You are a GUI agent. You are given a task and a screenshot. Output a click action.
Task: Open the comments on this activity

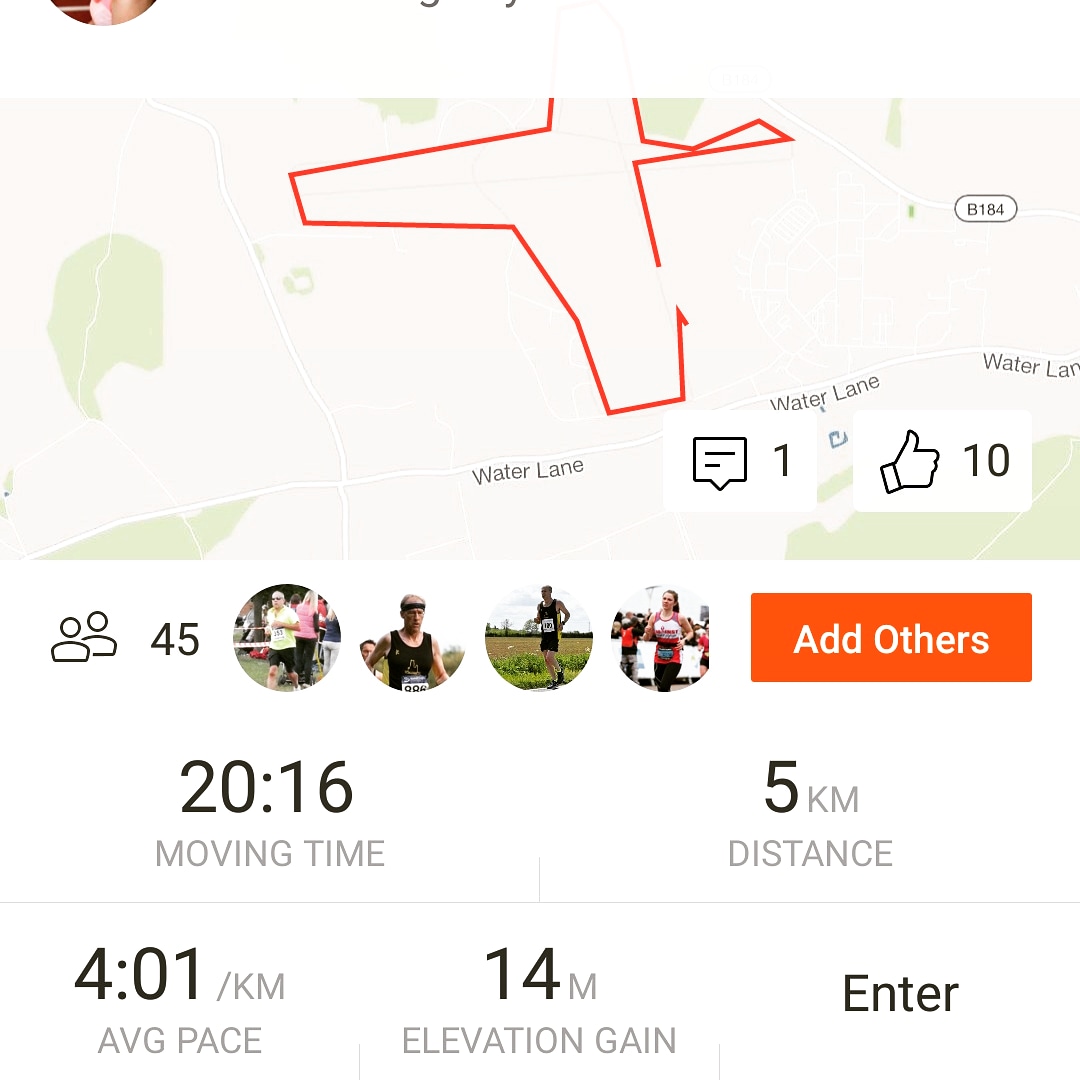[x=739, y=461]
